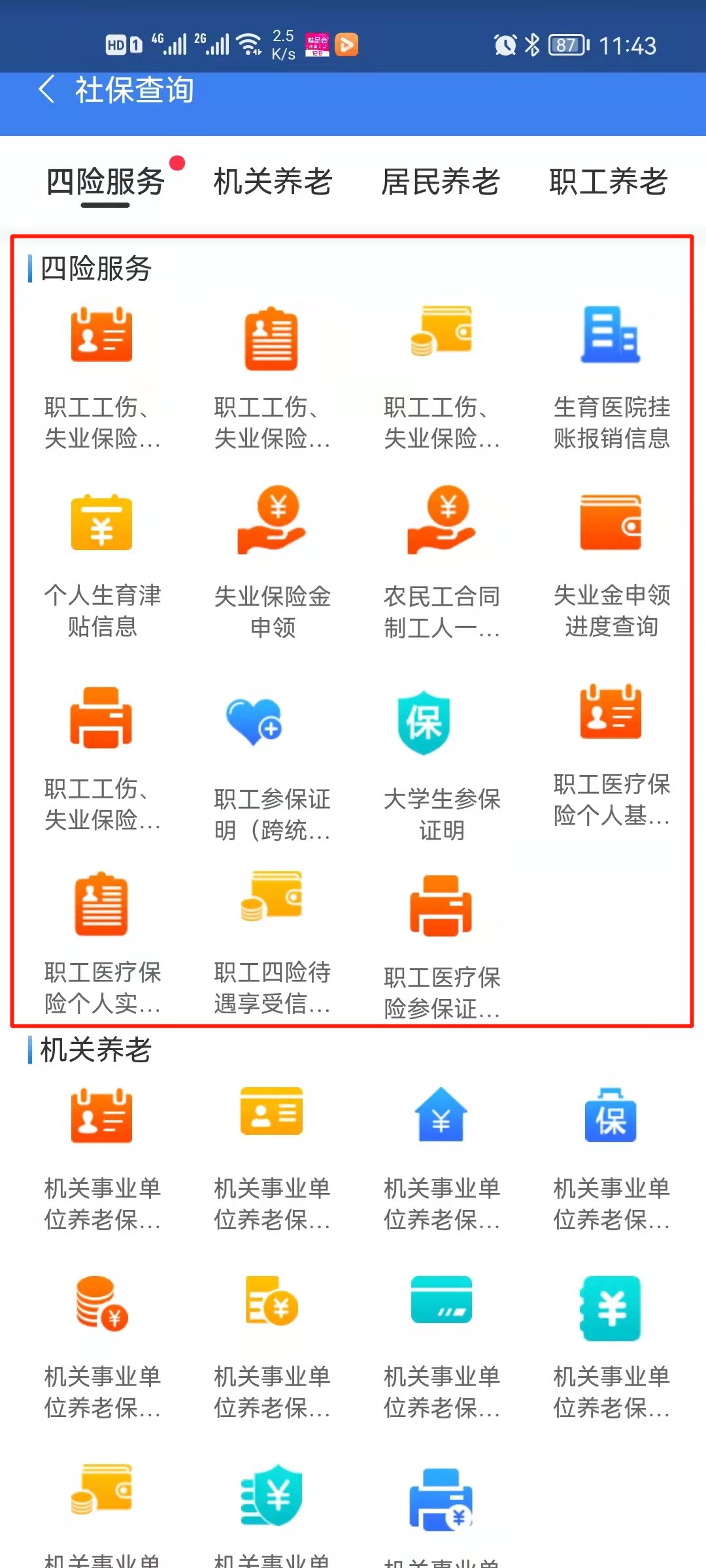Image resolution: width=706 pixels, height=1568 pixels.
Task: Select the 四险服务 tab
Action: tap(105, 182)
